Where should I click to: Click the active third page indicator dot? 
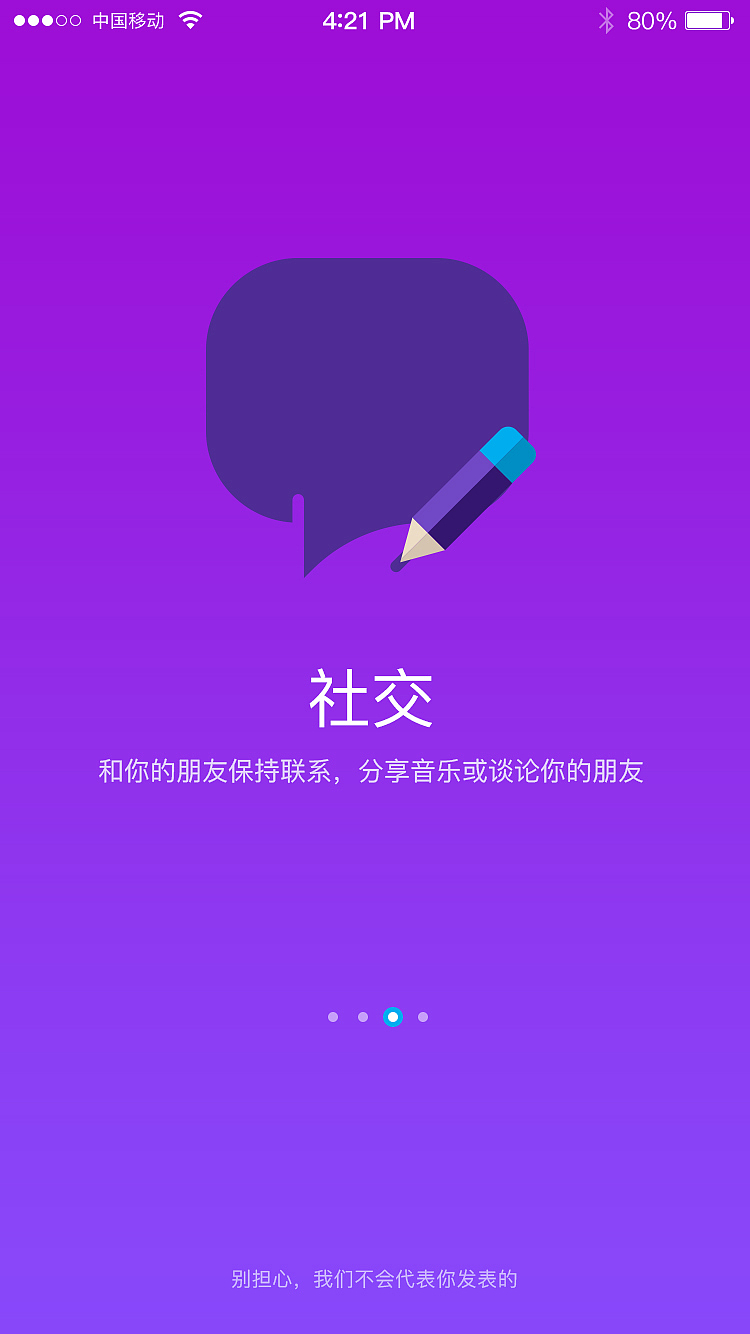(x=393, y=1017)
